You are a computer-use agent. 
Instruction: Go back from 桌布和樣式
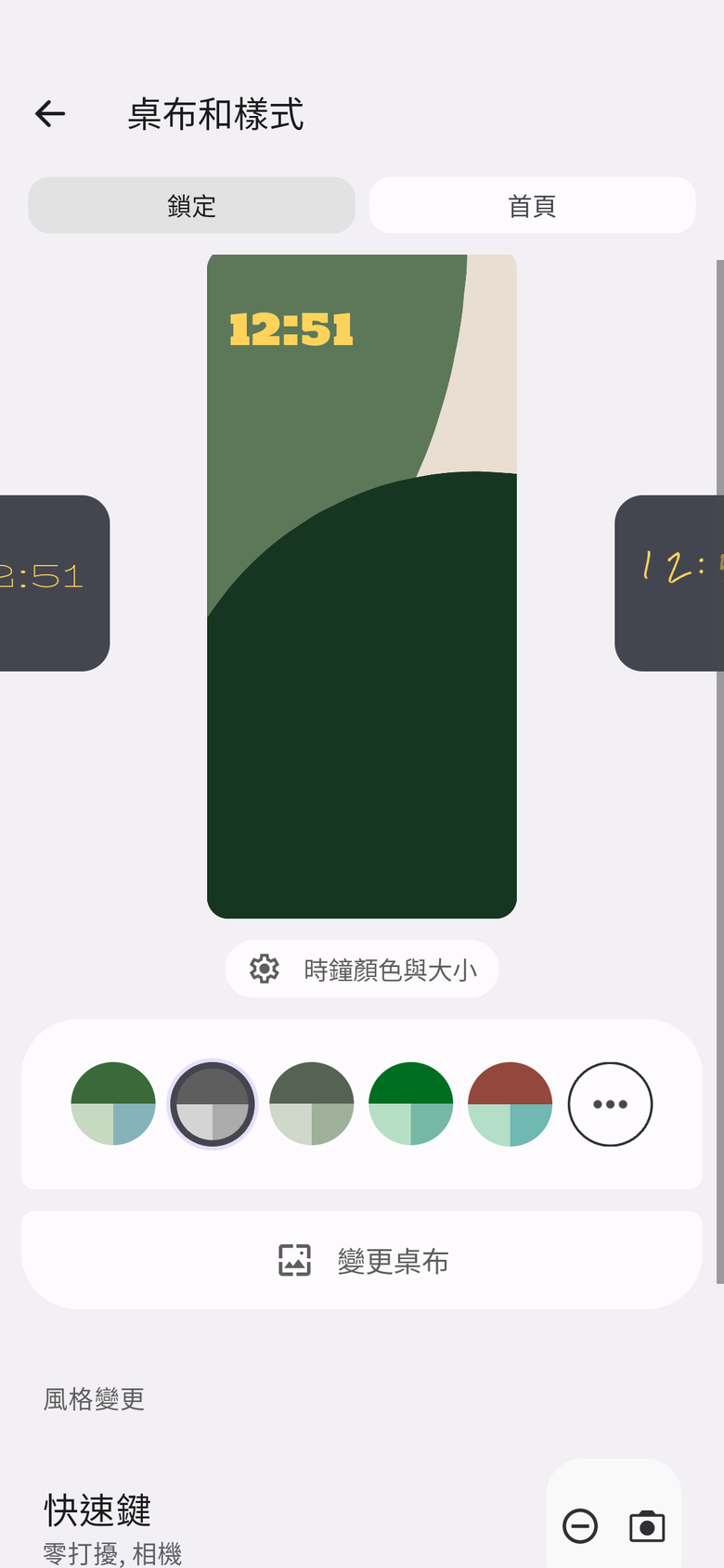[x=50, y=114]
